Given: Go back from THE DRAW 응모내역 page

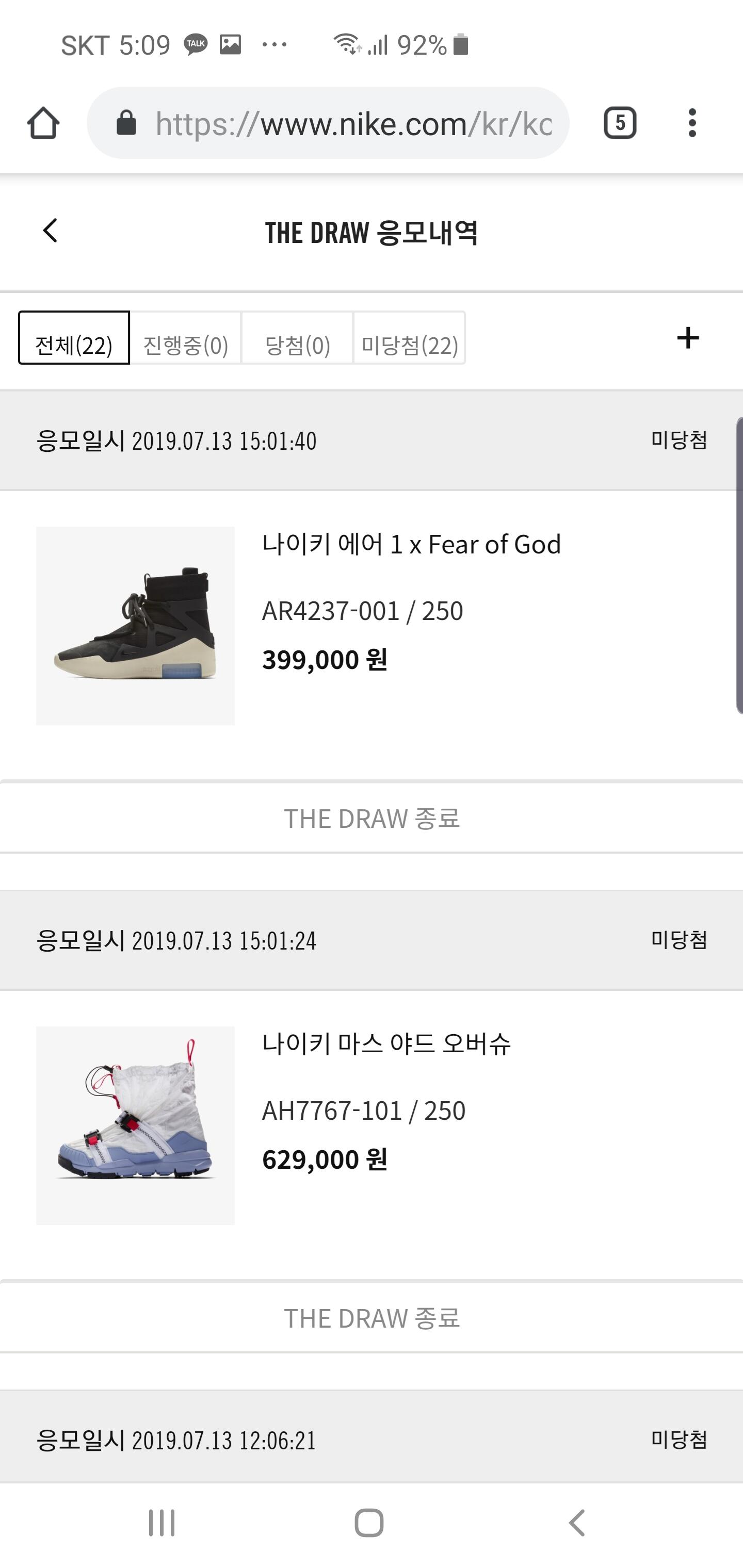Looking at the screenshot, I should point(51,231).
